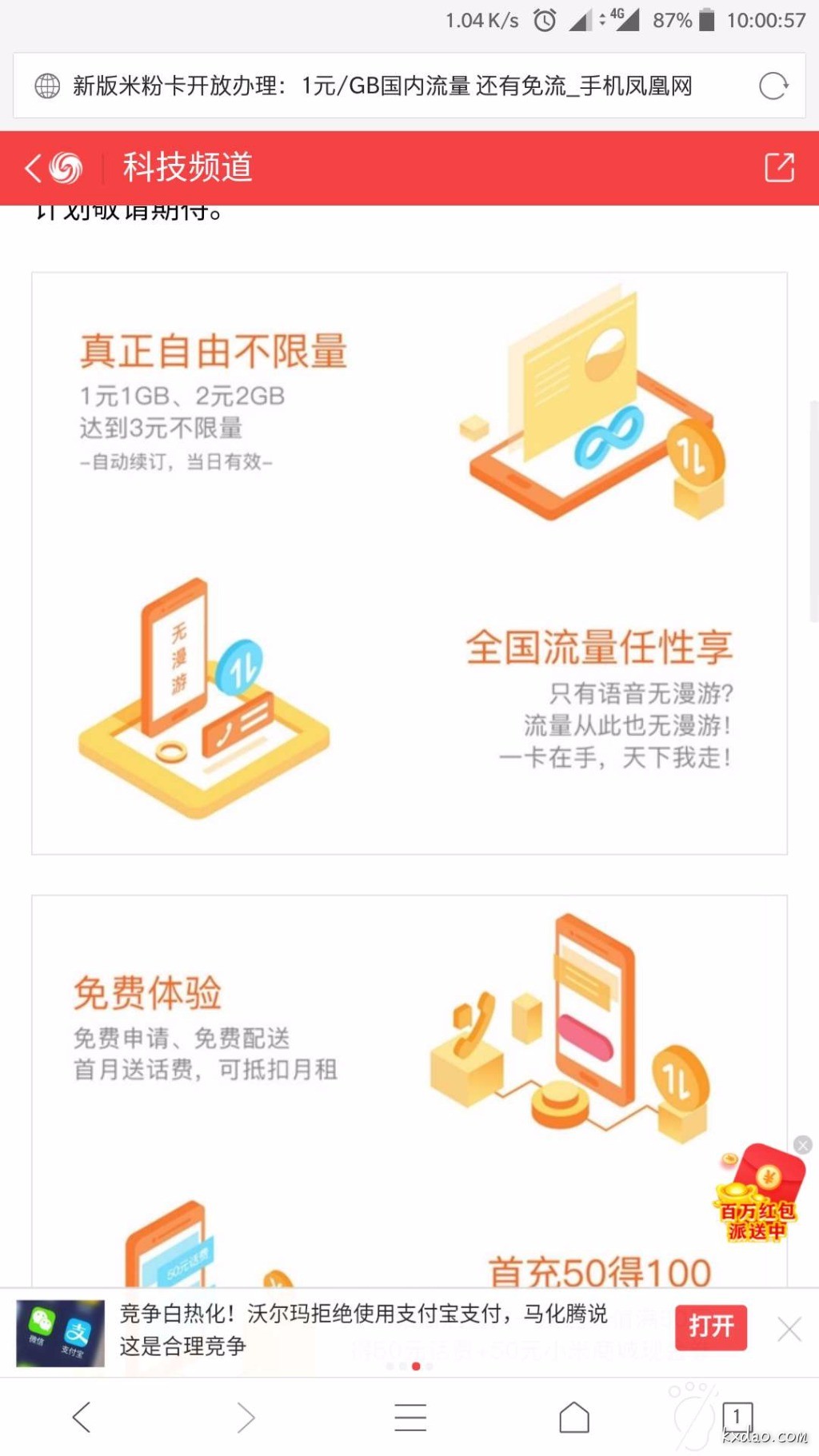The height and width of the screenshot is (1456, 819).
Task: Open the 沃尔玛拒绝使用支付宝支付 news banner
Action: click(x=363, y=1329)
